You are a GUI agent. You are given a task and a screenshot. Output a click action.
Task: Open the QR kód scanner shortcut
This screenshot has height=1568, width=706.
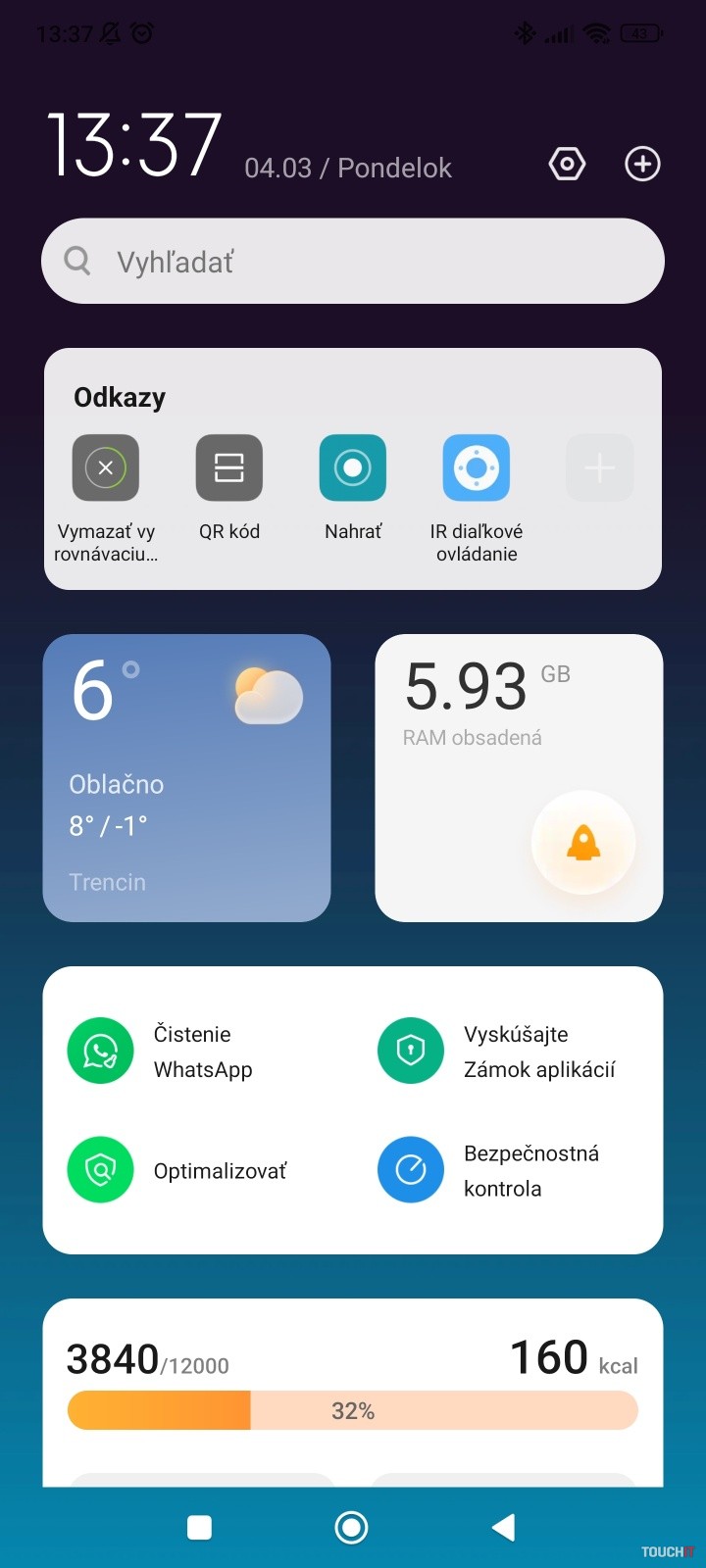pyautogui.click(x=229, y=467)
